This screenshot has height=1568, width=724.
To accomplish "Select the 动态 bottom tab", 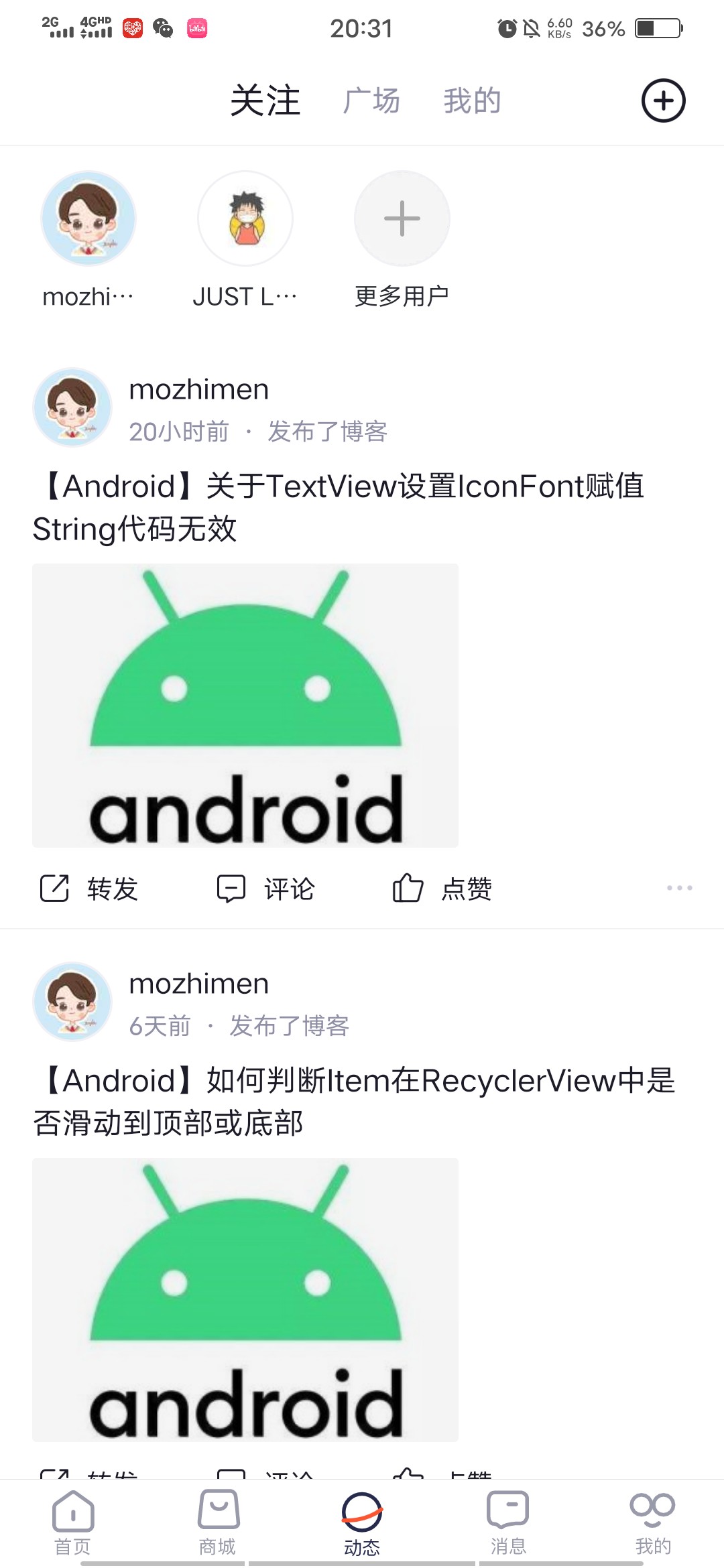I will (362, 1522).
